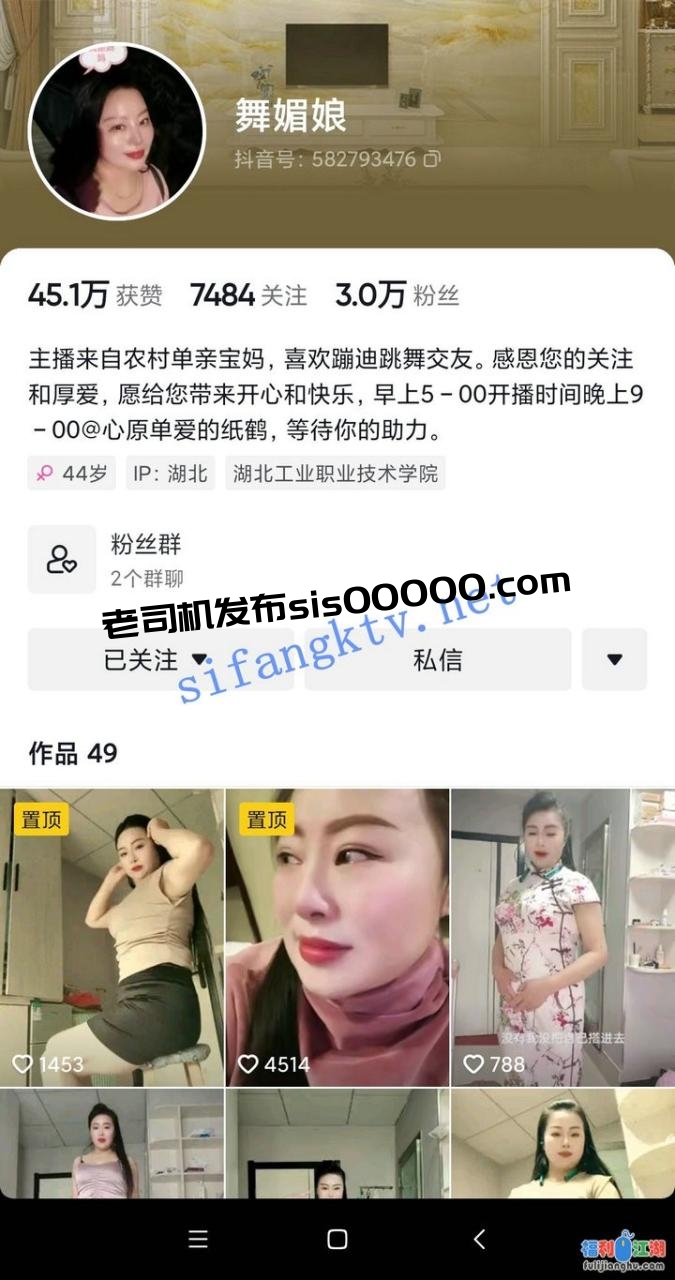Image resolution: width=675 pixels, height=1280 pixels.
Task: Open 湖北工业职业技术学院 school tag
Action: point(335,473)
